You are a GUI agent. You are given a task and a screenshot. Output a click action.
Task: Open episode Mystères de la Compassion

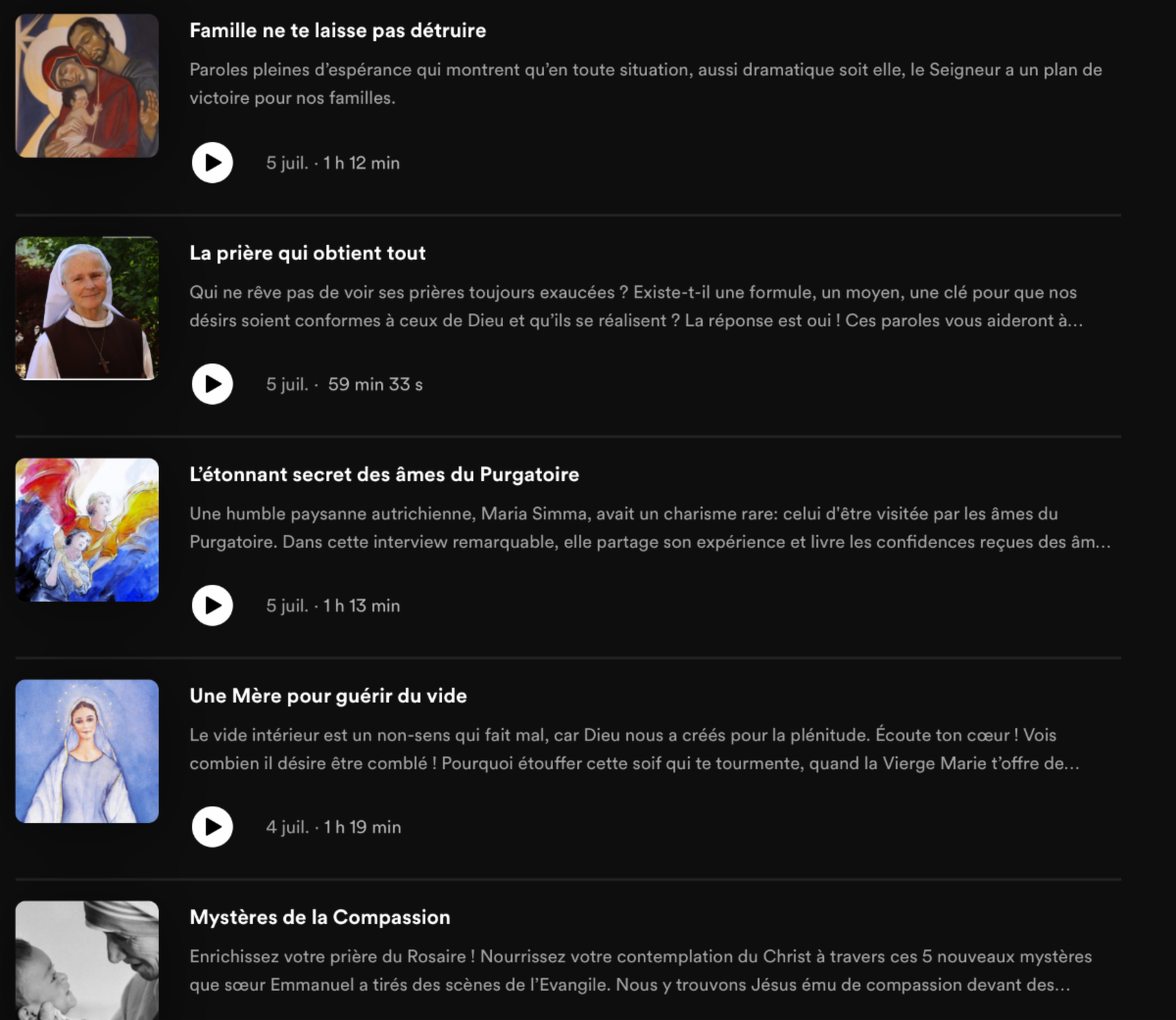(x=319, y=917)
